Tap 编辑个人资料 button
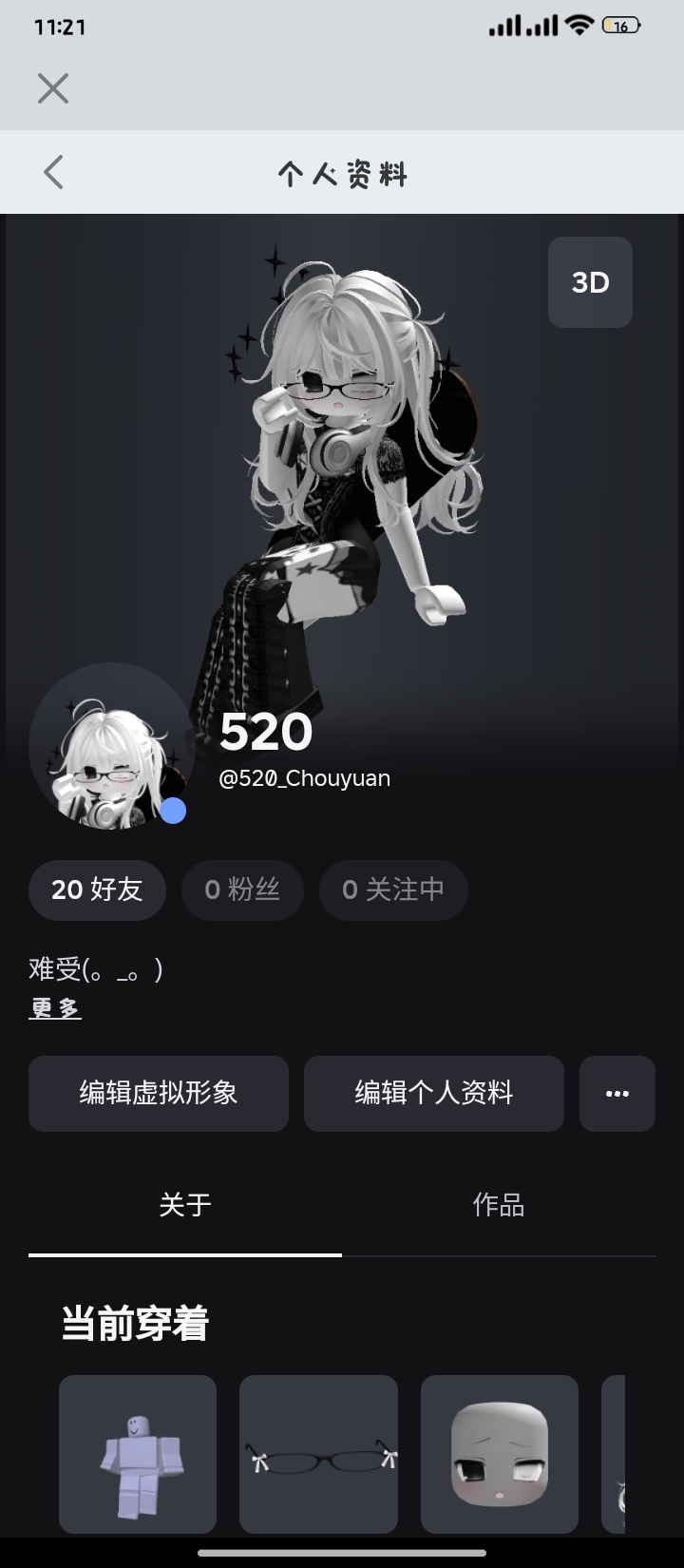 coord(434,1094)
